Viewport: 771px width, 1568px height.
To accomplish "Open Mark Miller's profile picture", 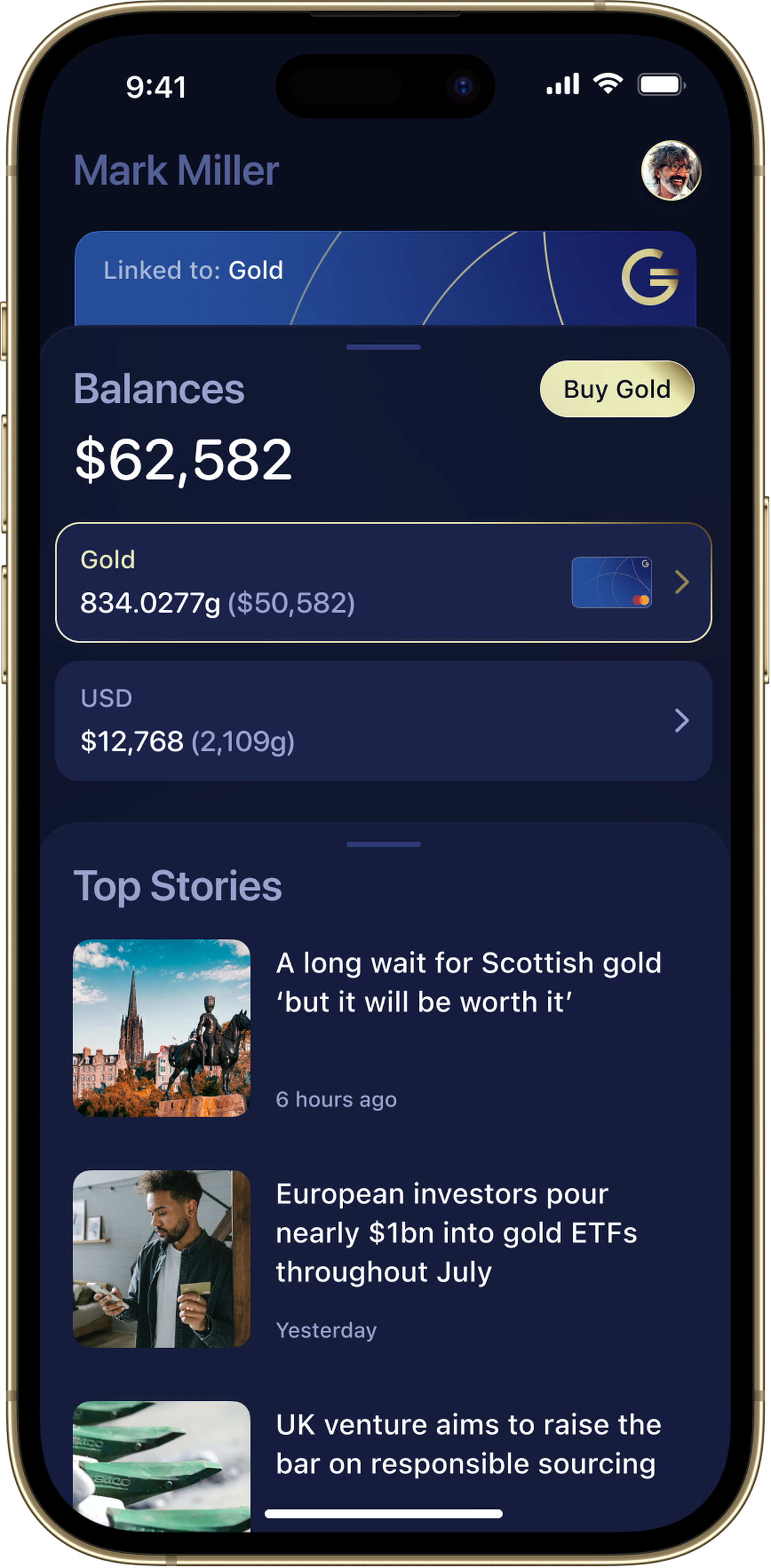I will tap(671, 170).
